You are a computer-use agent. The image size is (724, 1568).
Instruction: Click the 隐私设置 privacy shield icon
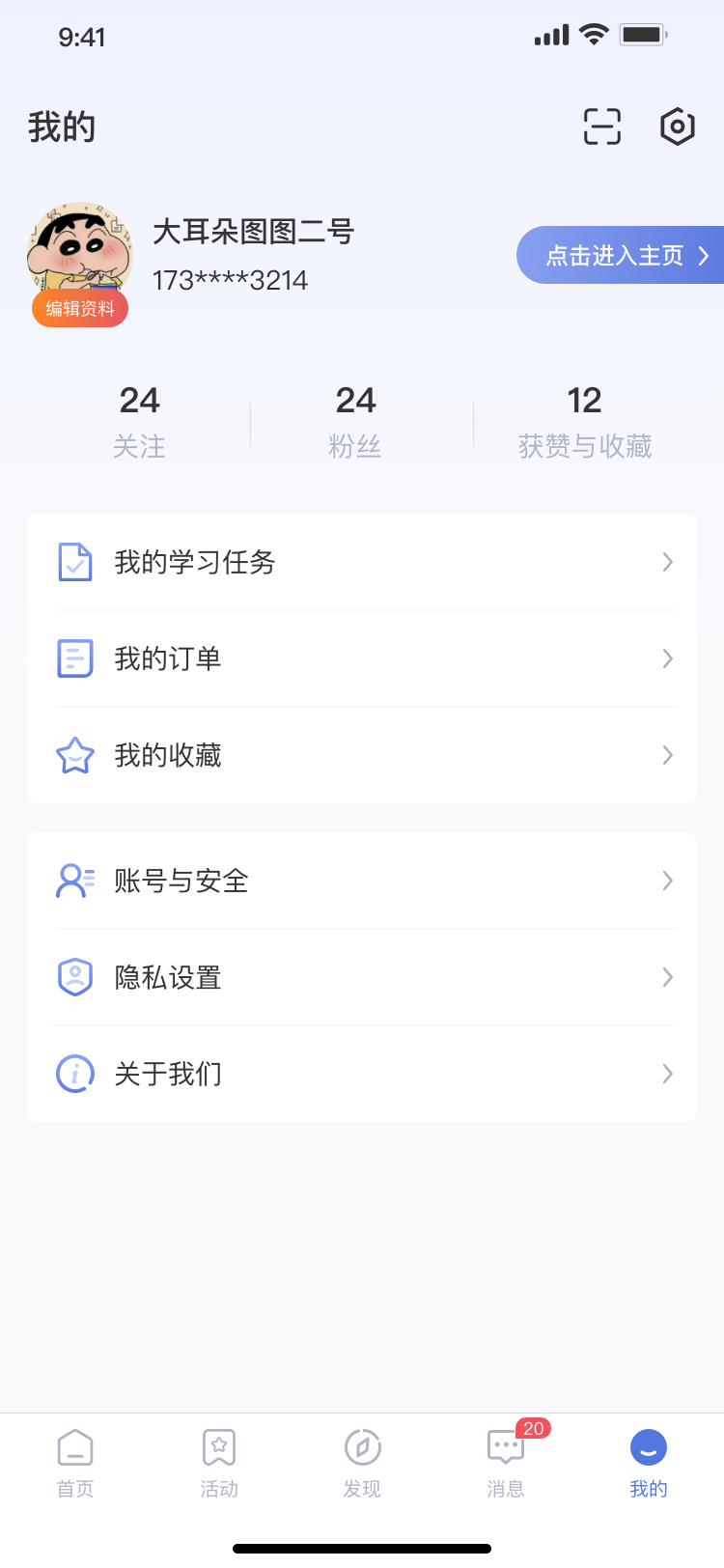pyautogui.click(x=74, y=977)
